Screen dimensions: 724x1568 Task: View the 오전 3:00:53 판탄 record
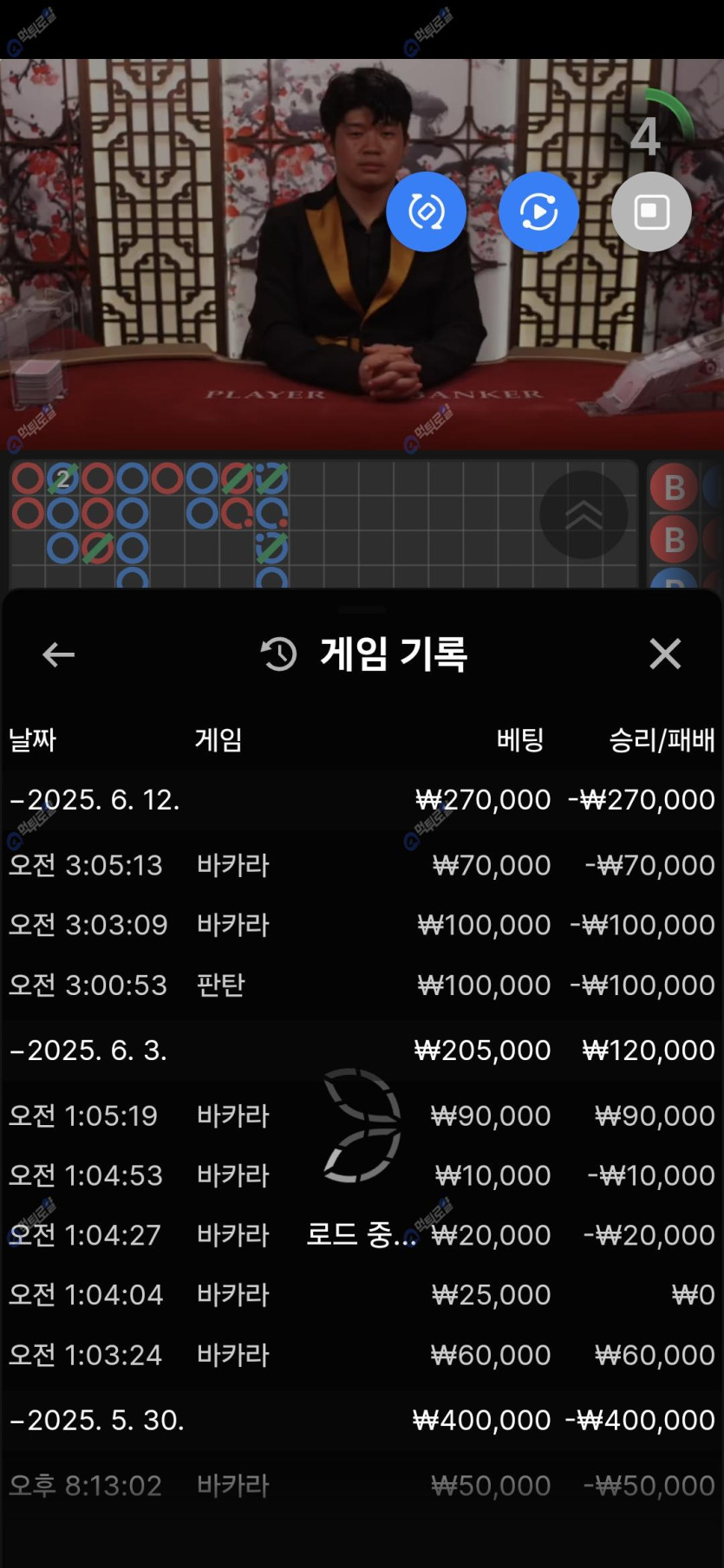362,985
